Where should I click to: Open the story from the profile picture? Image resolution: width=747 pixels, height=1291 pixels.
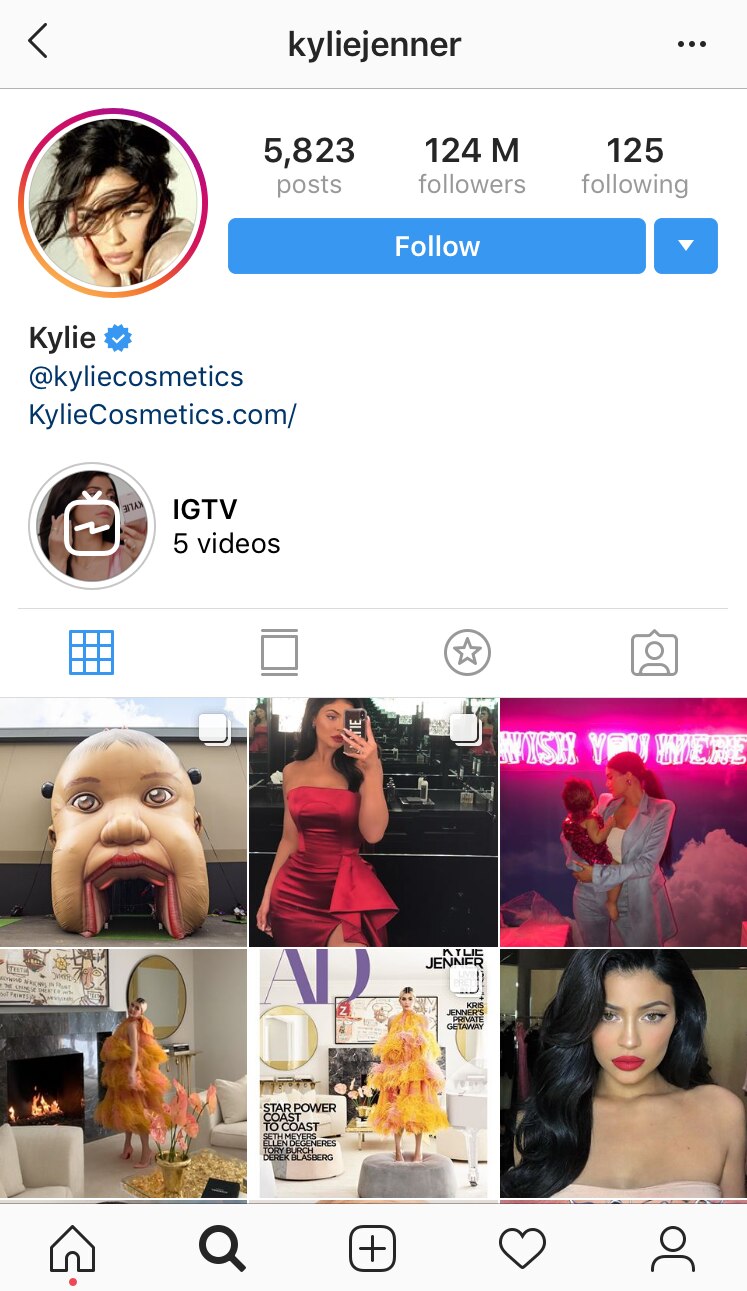pyautogui.click(x=112, y=203)
